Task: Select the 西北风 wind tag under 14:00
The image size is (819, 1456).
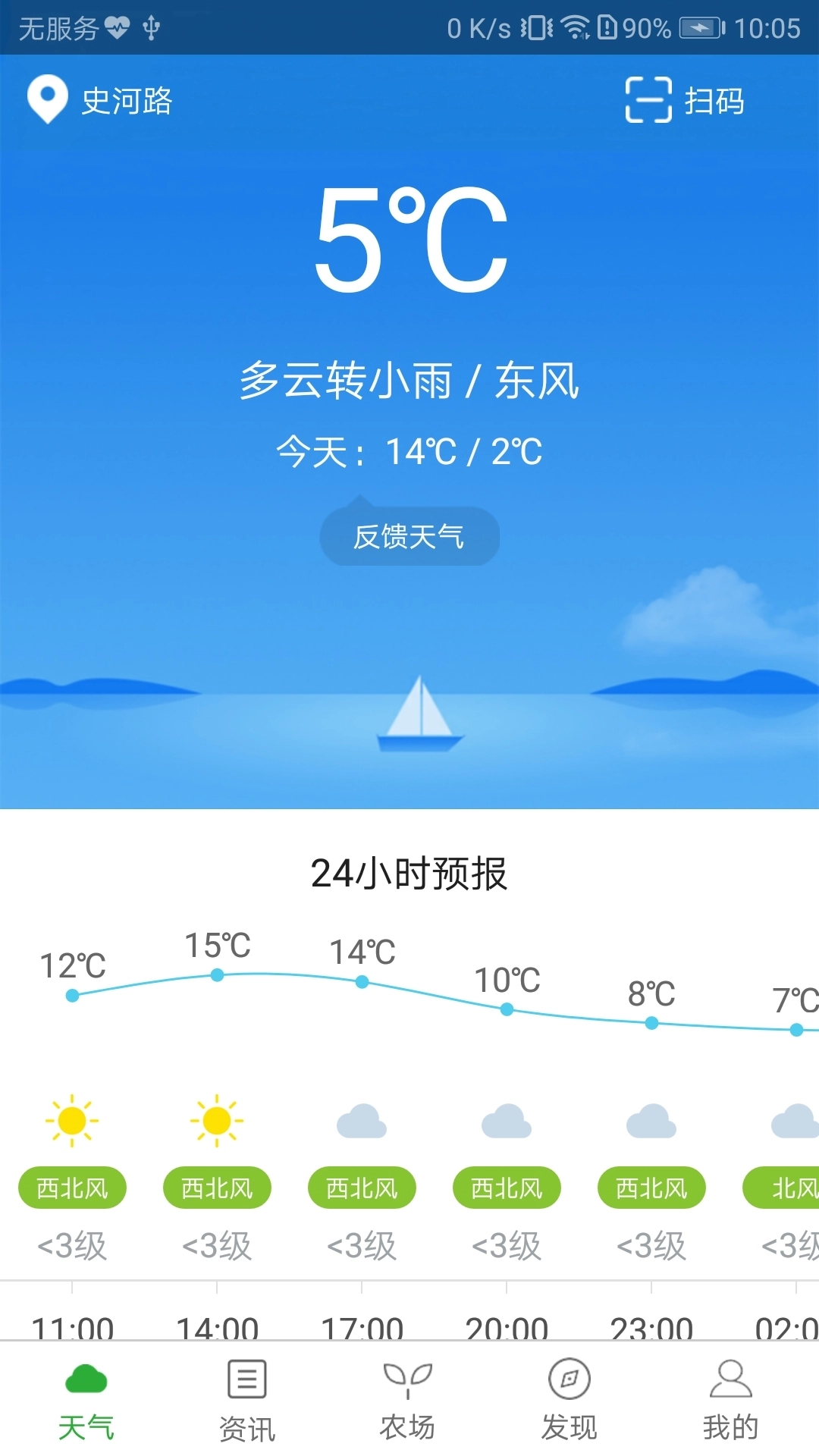Action: [x=217, y=1188]
